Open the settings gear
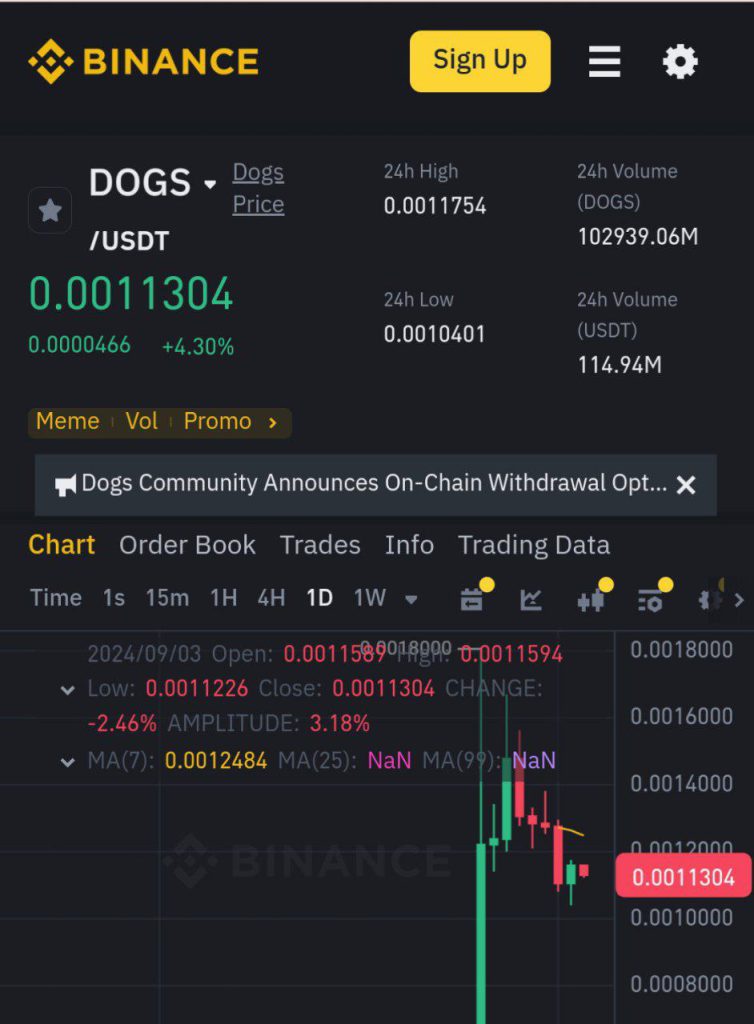The height and width of the screenshot is (1024, 754). click(680, 62)
